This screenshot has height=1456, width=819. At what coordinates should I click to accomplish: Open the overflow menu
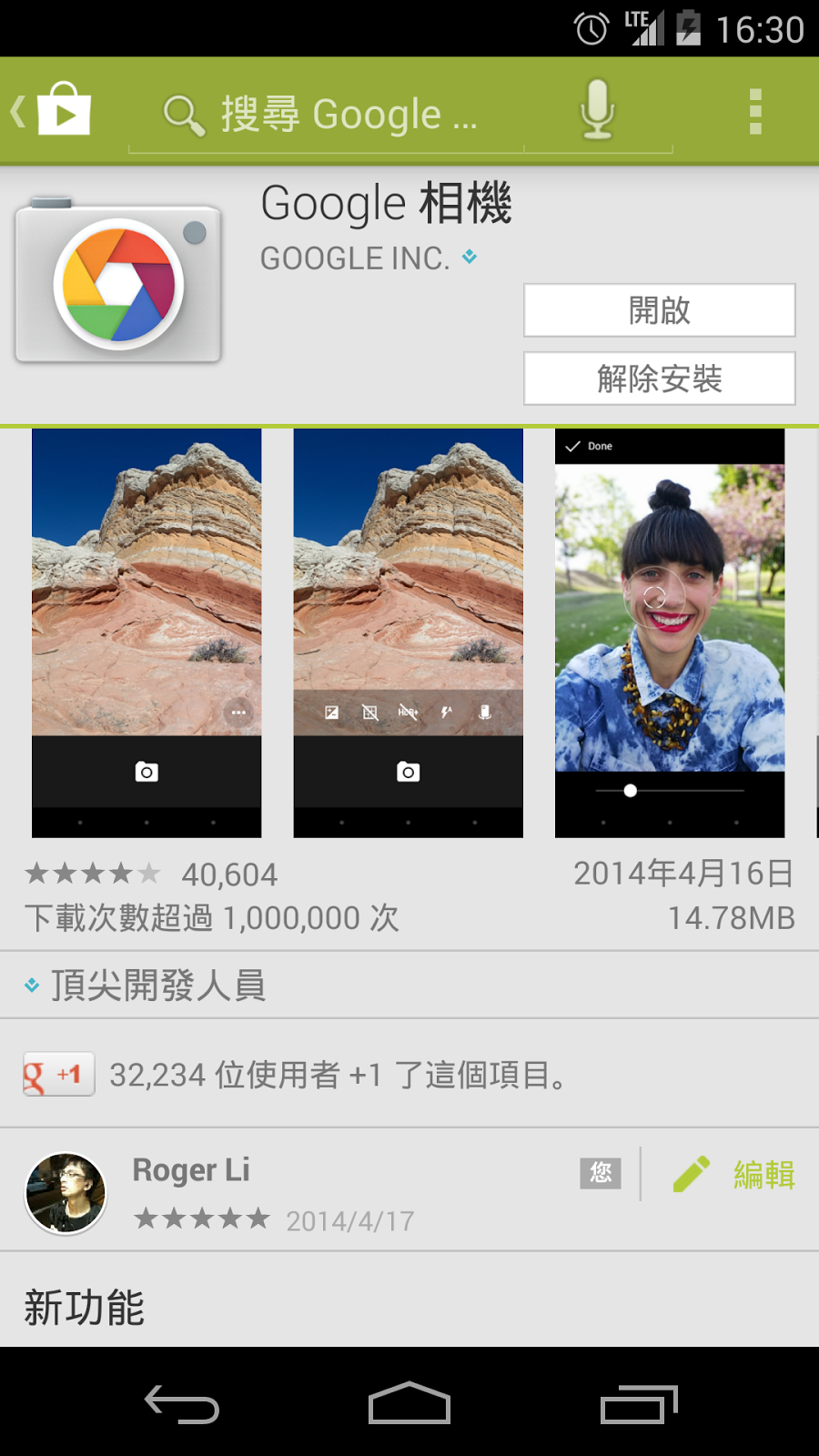pos(754,111)
